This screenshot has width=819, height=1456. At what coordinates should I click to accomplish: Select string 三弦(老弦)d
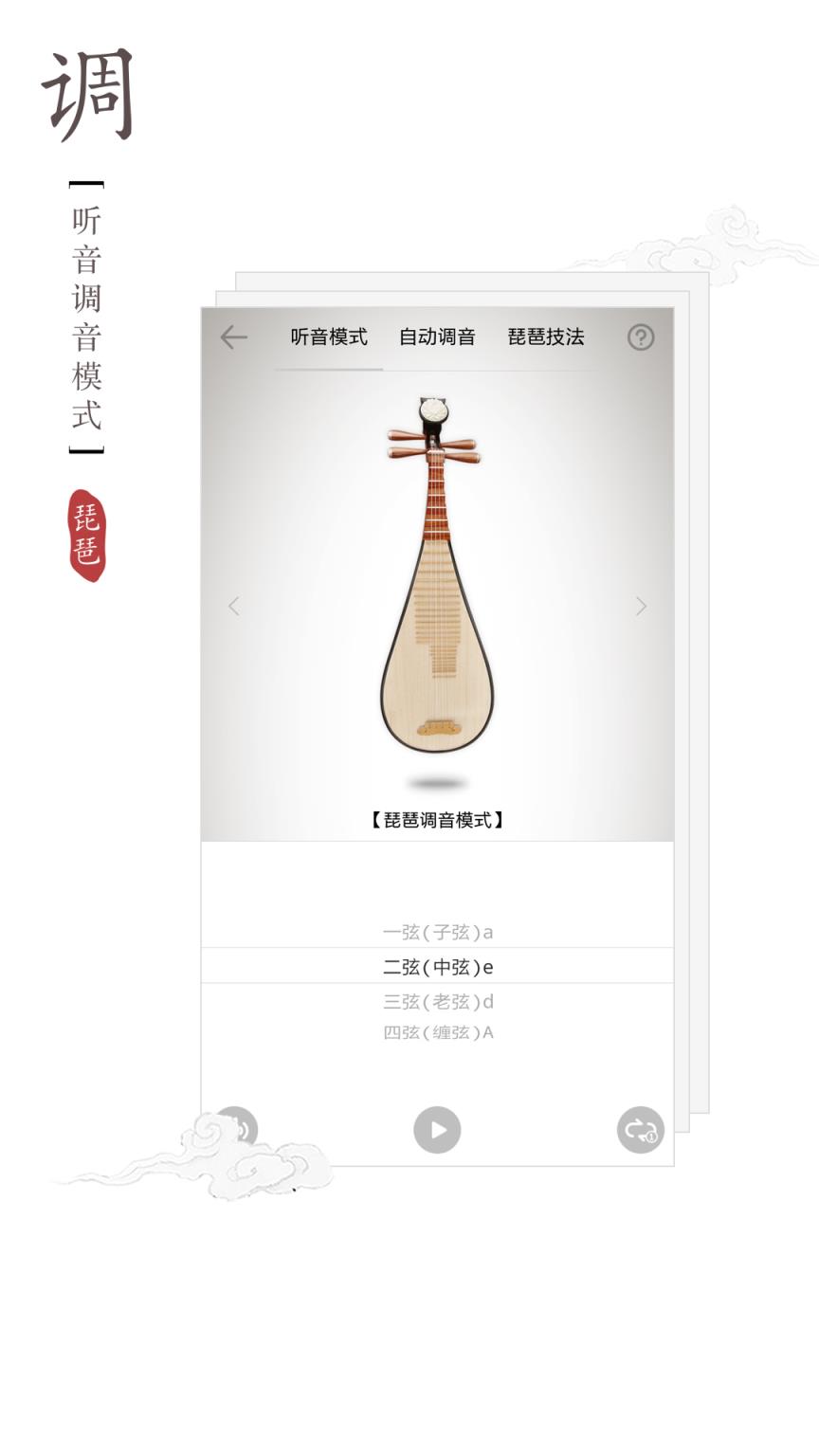(437, 1000)
